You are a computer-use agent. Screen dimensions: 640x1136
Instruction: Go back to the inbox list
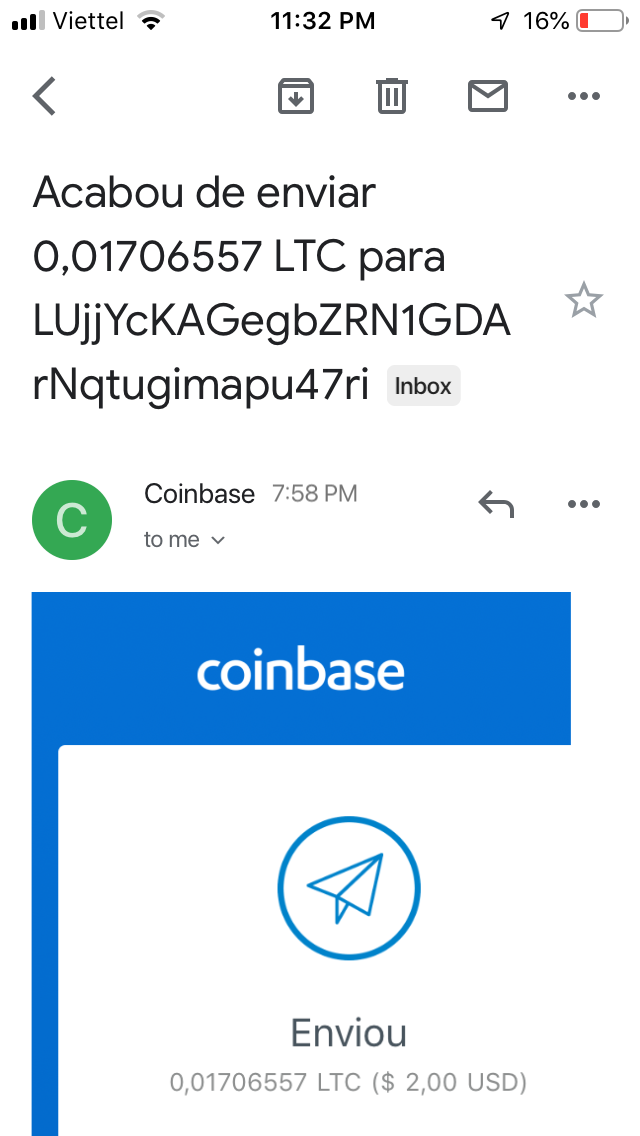[45, 96]
